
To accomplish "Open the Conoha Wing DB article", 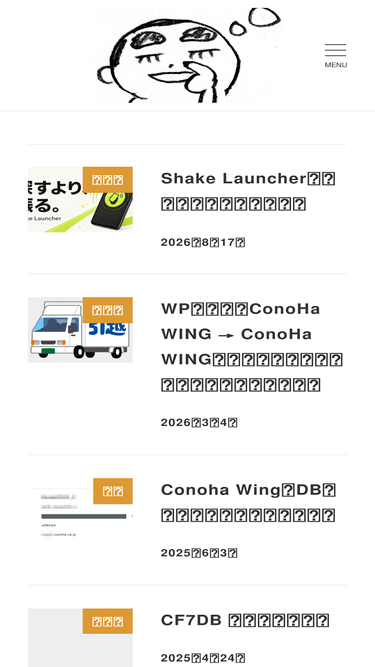I will pos(248,502).
